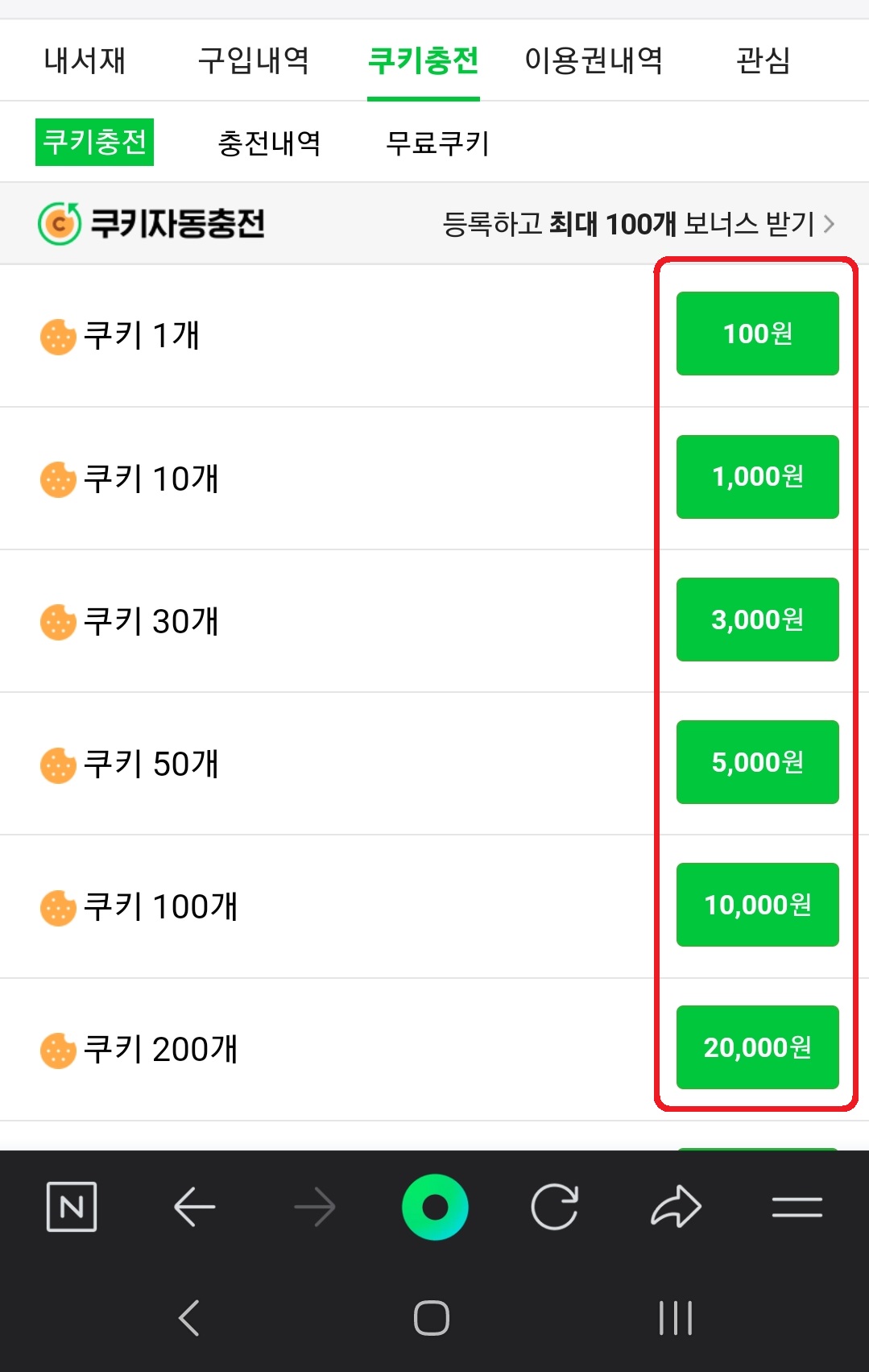
Task: Buy 쿠키 100개 with the 10,000원 button
Action: pos(756,904)
